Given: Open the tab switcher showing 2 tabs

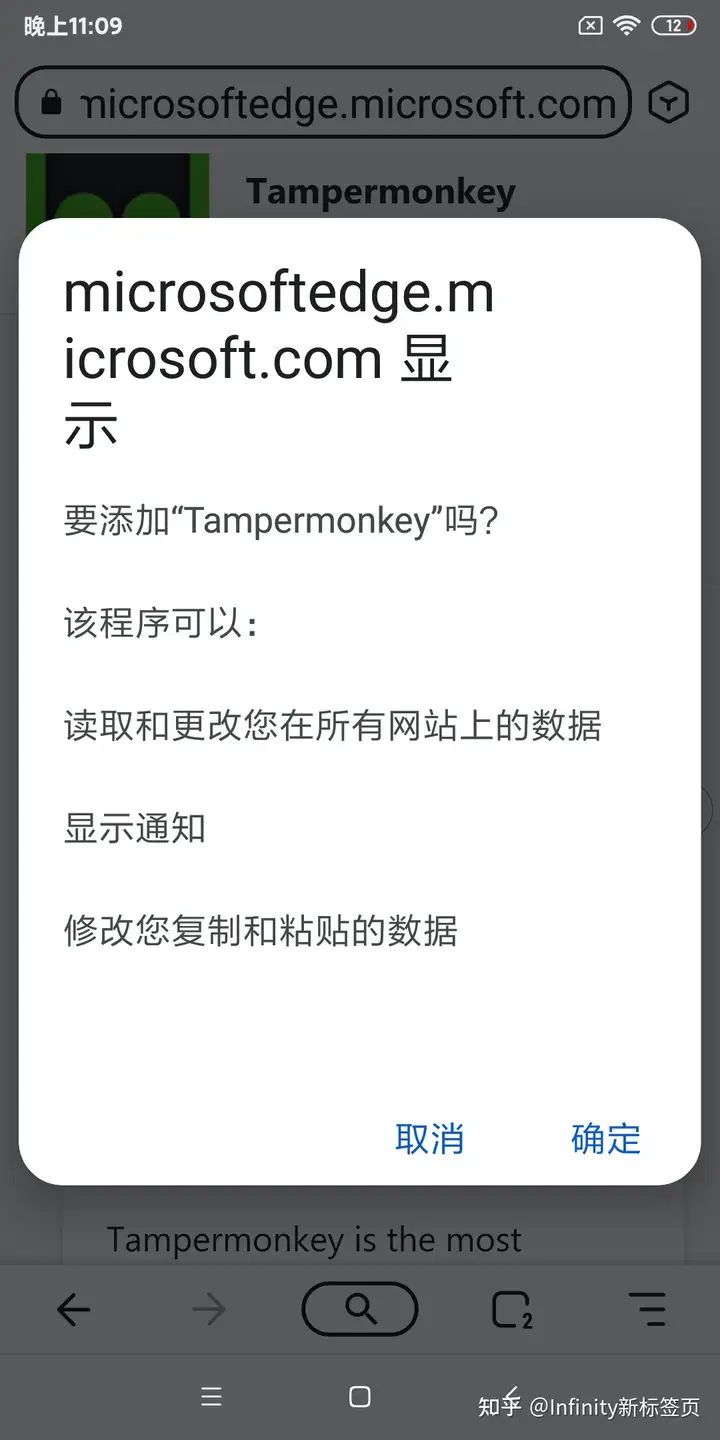Looking at the screenshot, I should pyautogui.click(x=511, y=1309).
